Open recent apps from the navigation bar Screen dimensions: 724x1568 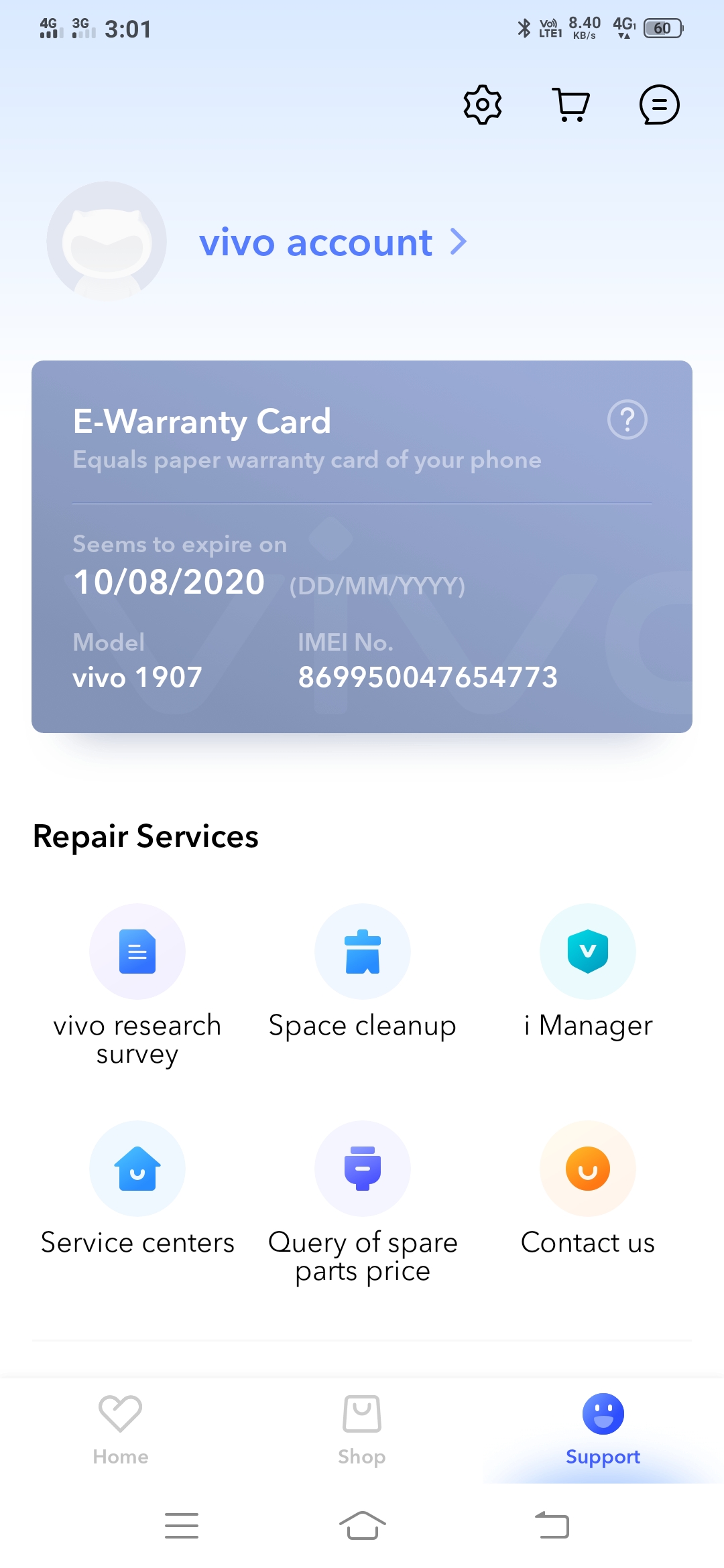pyautogui.click(x=182, y=1525)
